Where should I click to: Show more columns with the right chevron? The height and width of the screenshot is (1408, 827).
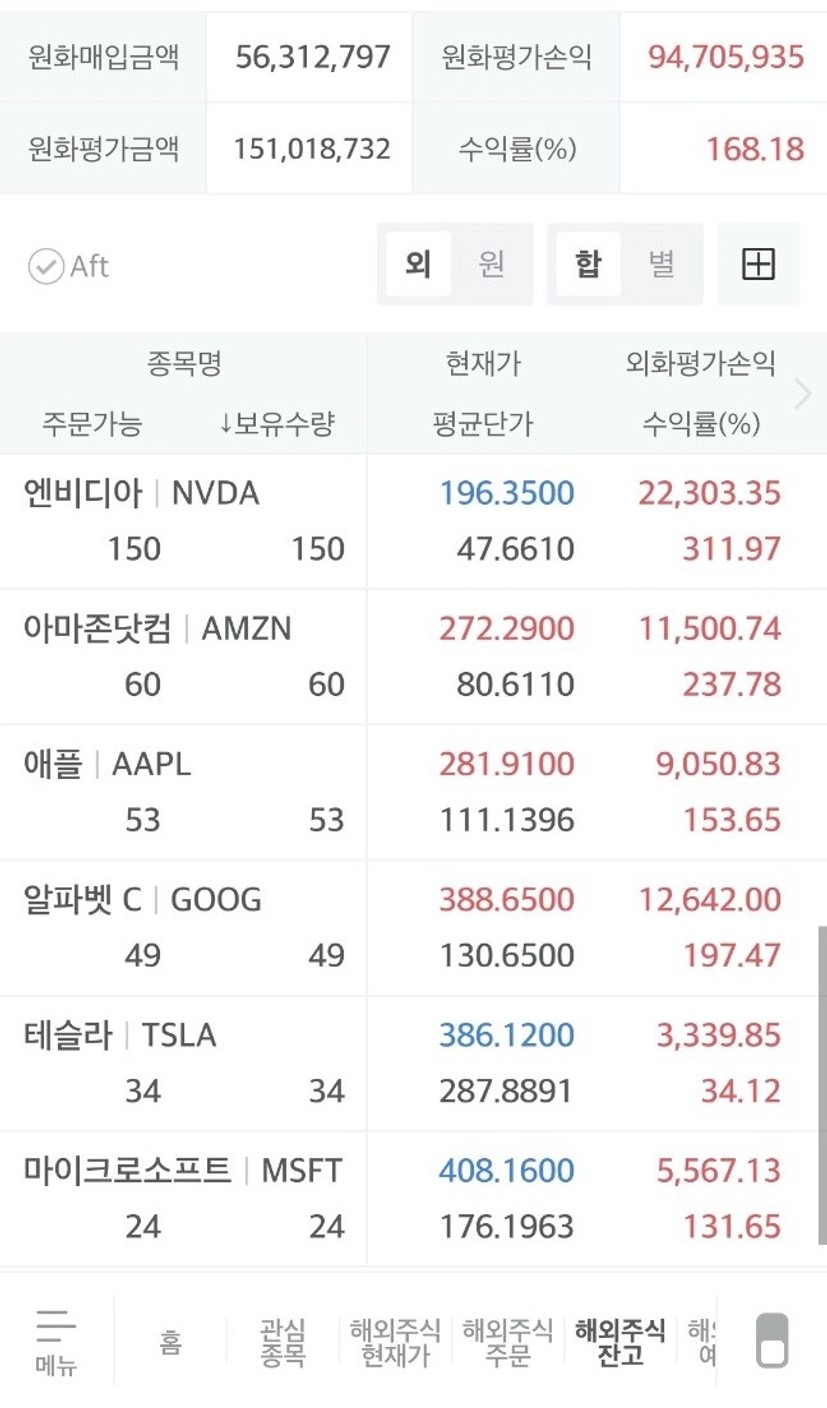click(802, 394)
